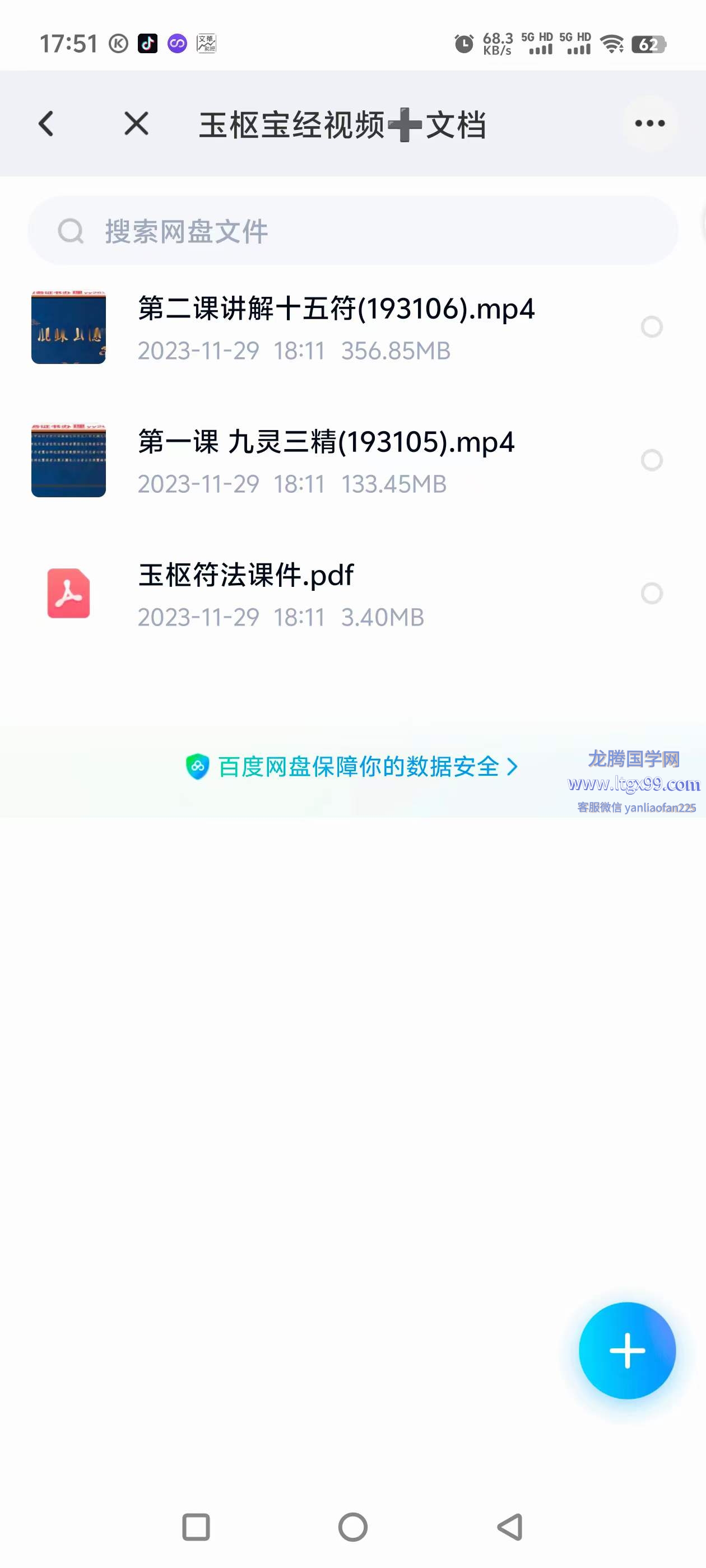Image resolution: width=706 pixels, height=1568 pixels.
Task: Tap the blue plus floating button
Action: tap(627, 1351)
